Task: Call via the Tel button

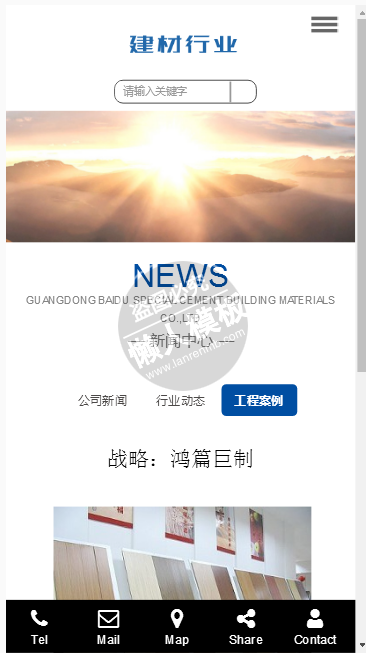Action: [x=40, y=626]
